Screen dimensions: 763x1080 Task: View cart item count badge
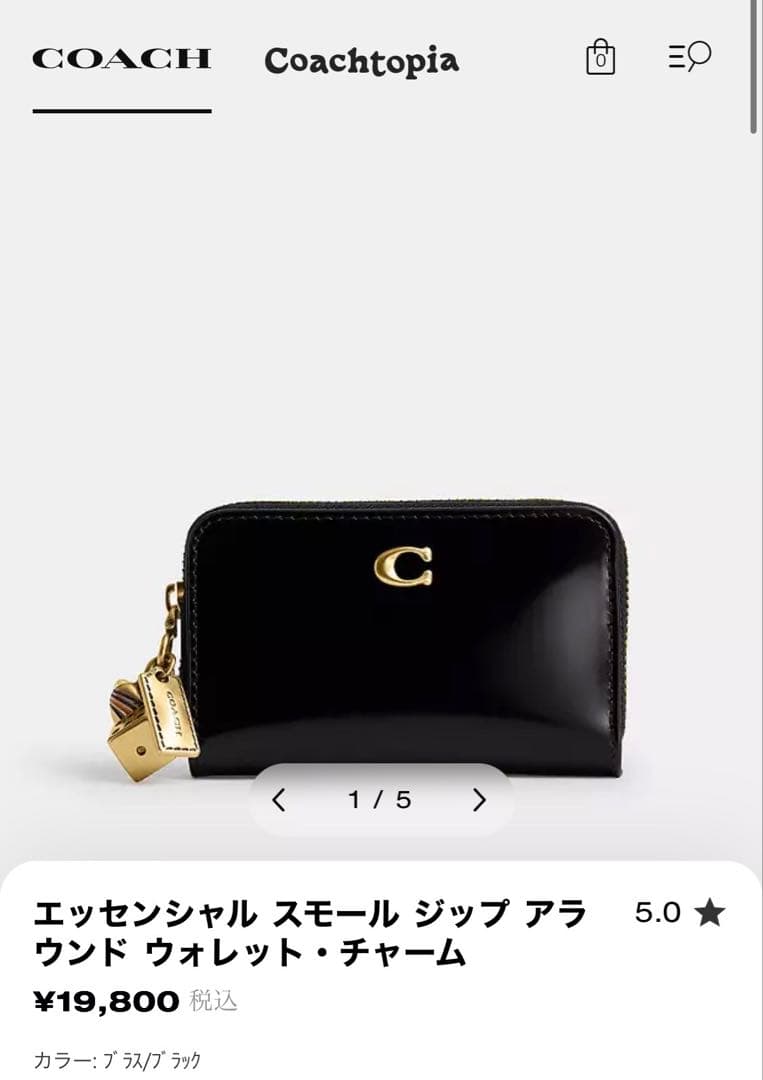(x=600, y=63)
